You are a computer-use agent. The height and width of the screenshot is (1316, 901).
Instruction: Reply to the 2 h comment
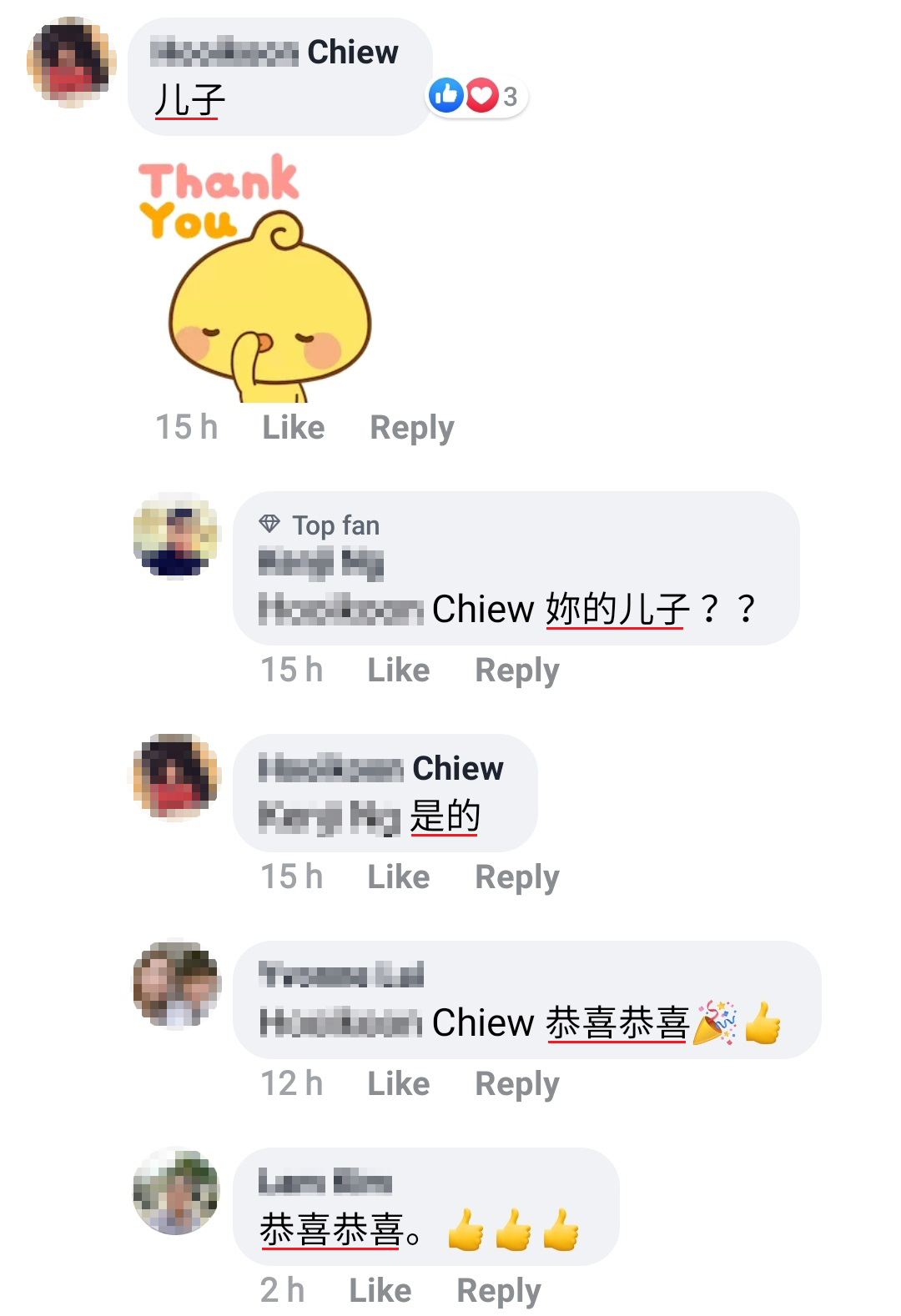(498, 1291)
